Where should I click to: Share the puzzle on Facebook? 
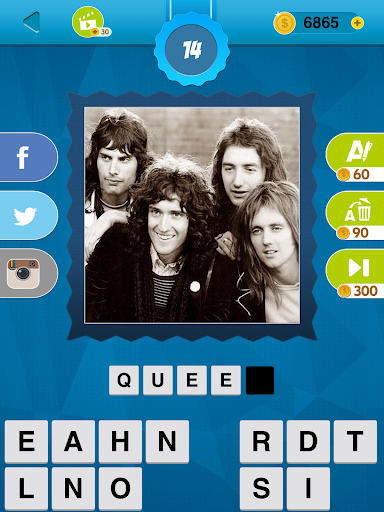[28, 157]
